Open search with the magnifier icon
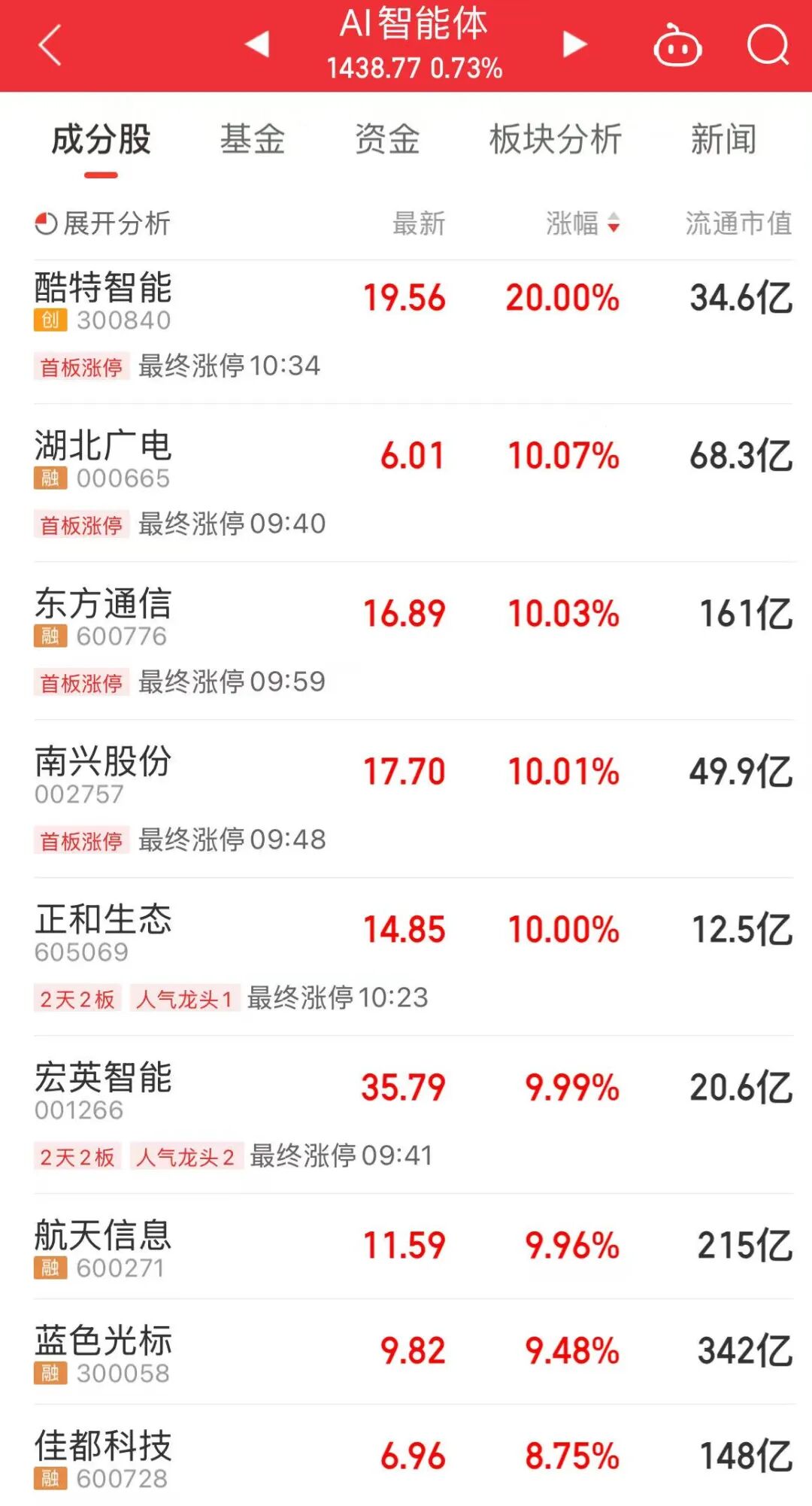 point(768,46)
